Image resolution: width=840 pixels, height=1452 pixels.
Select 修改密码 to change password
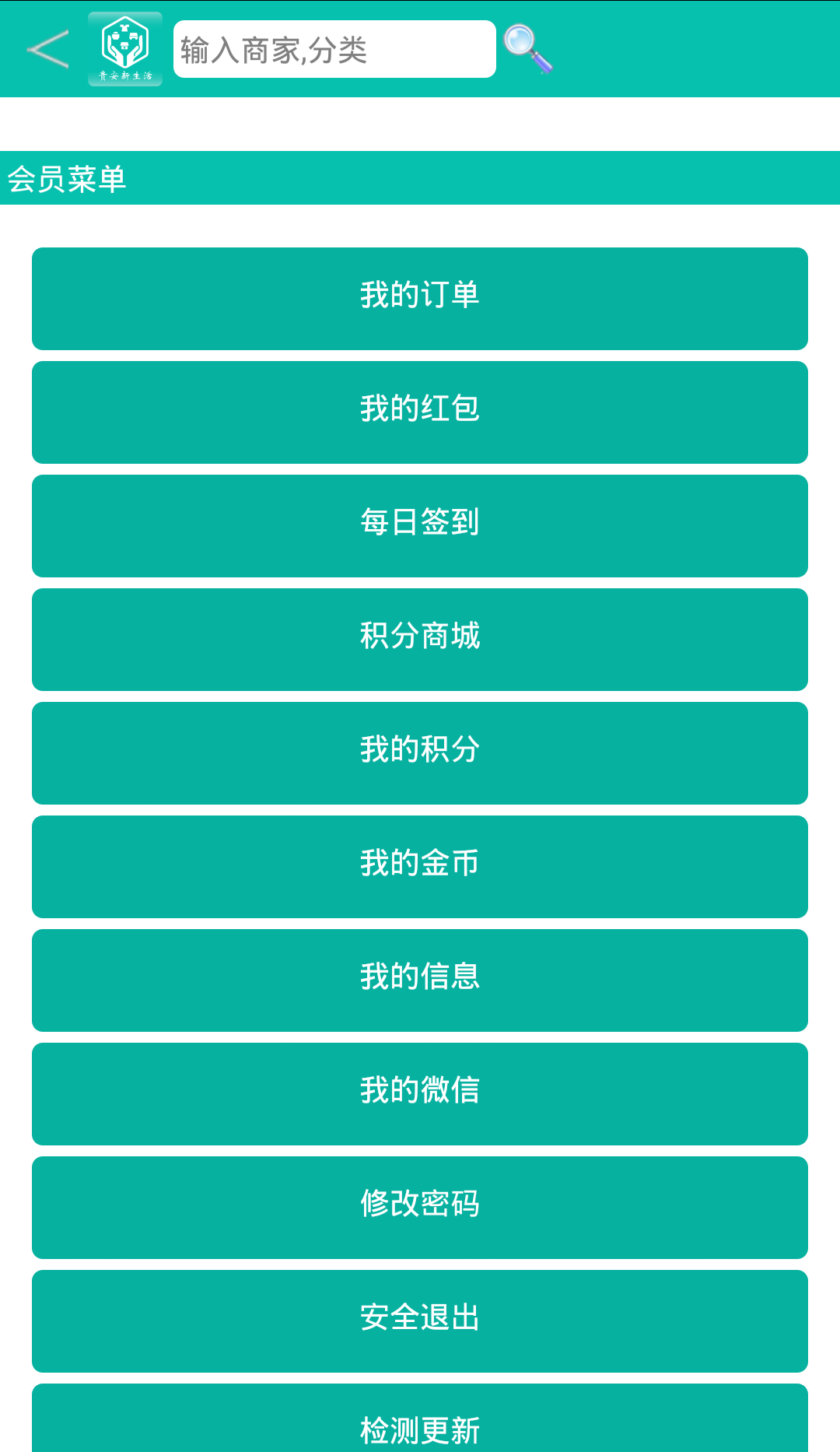coord(420,1208)
